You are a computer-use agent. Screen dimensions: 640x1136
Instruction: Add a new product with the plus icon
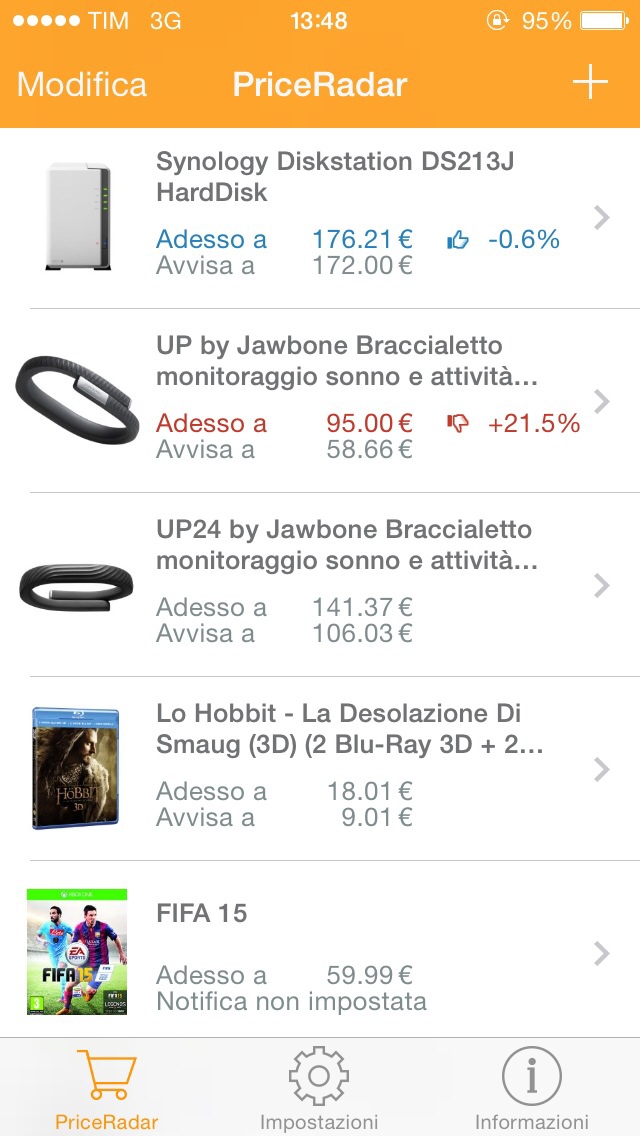coord(590,84)
